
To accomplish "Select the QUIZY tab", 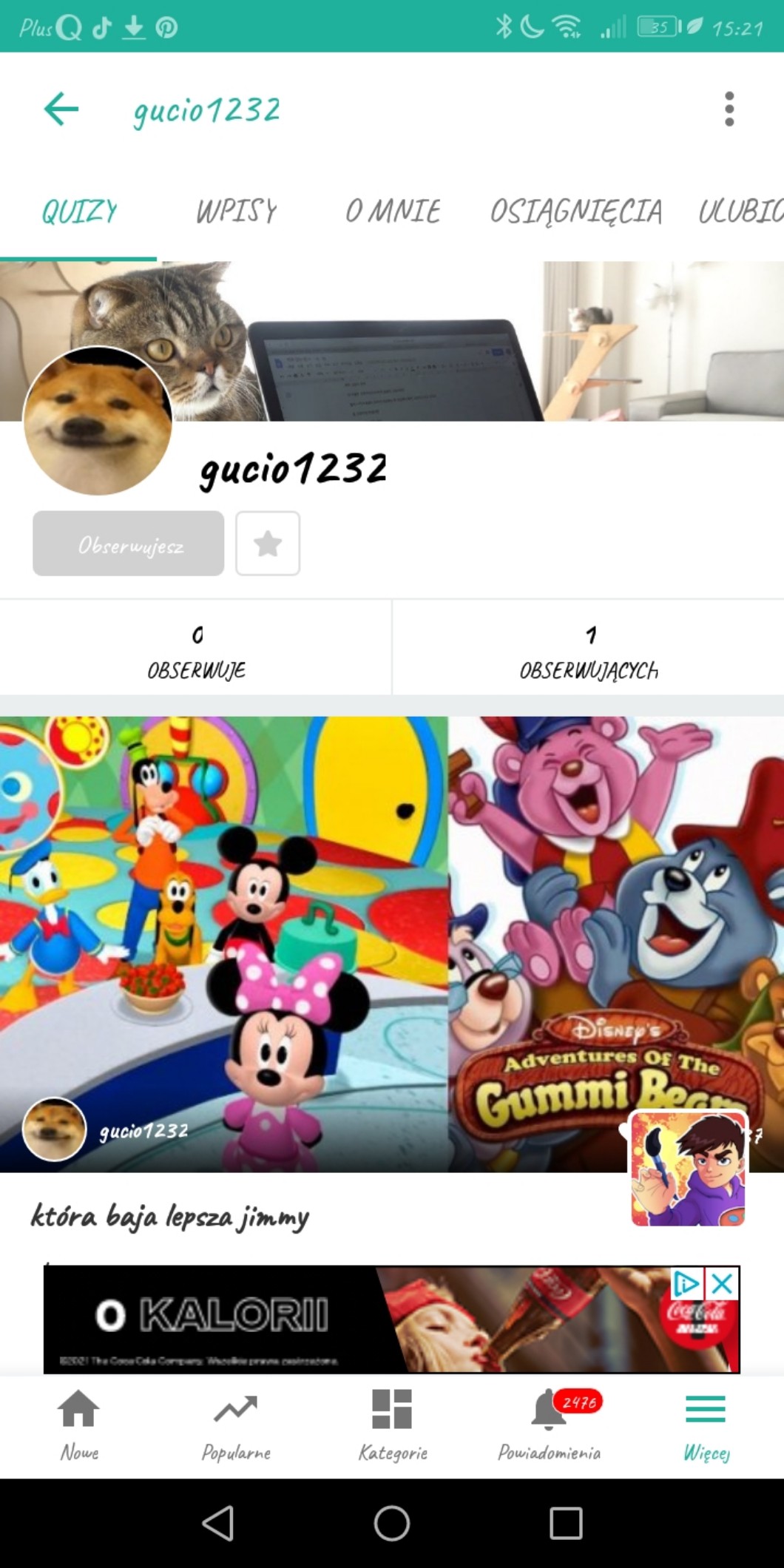I will [79, 212].
